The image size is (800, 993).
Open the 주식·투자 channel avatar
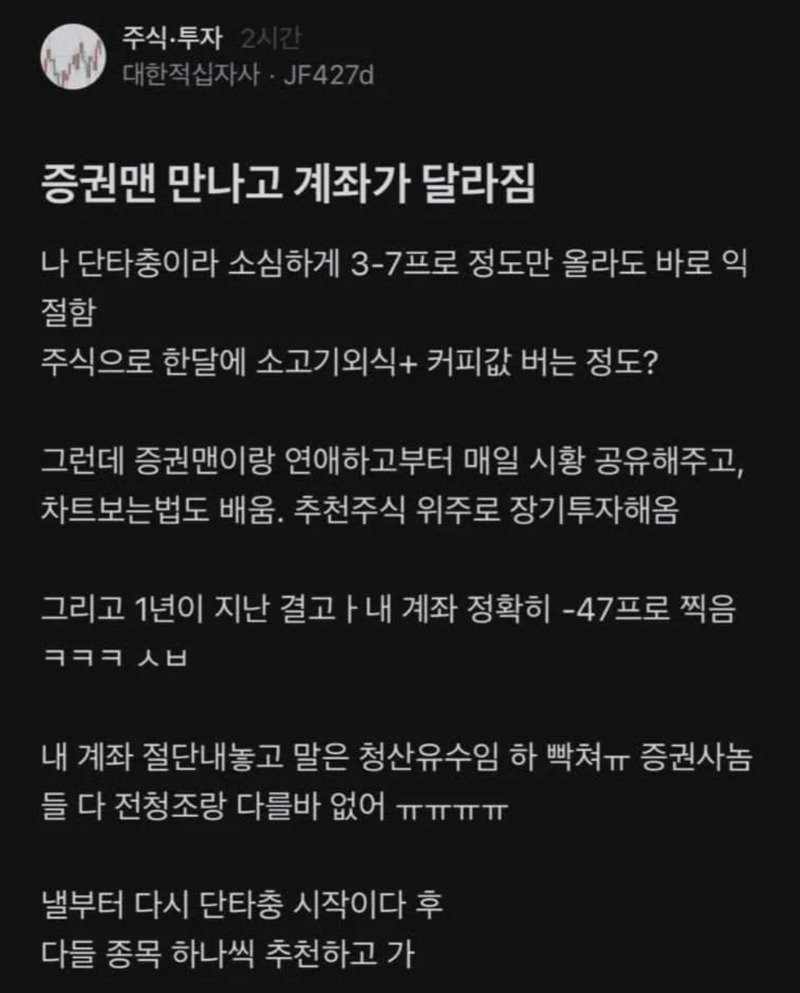click(73, 58)
